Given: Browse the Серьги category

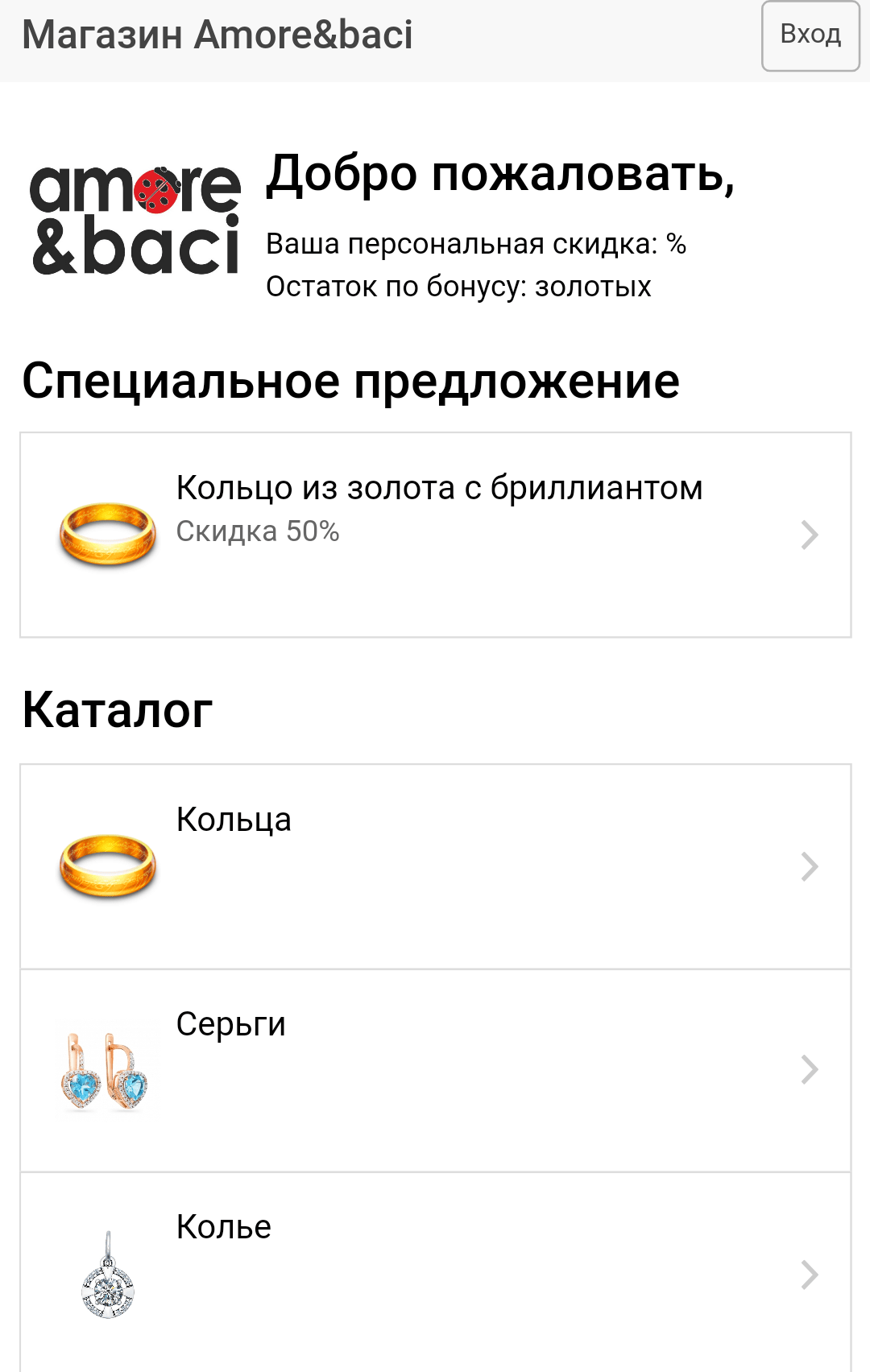Looking at the screenshot, I should 435,1070.
